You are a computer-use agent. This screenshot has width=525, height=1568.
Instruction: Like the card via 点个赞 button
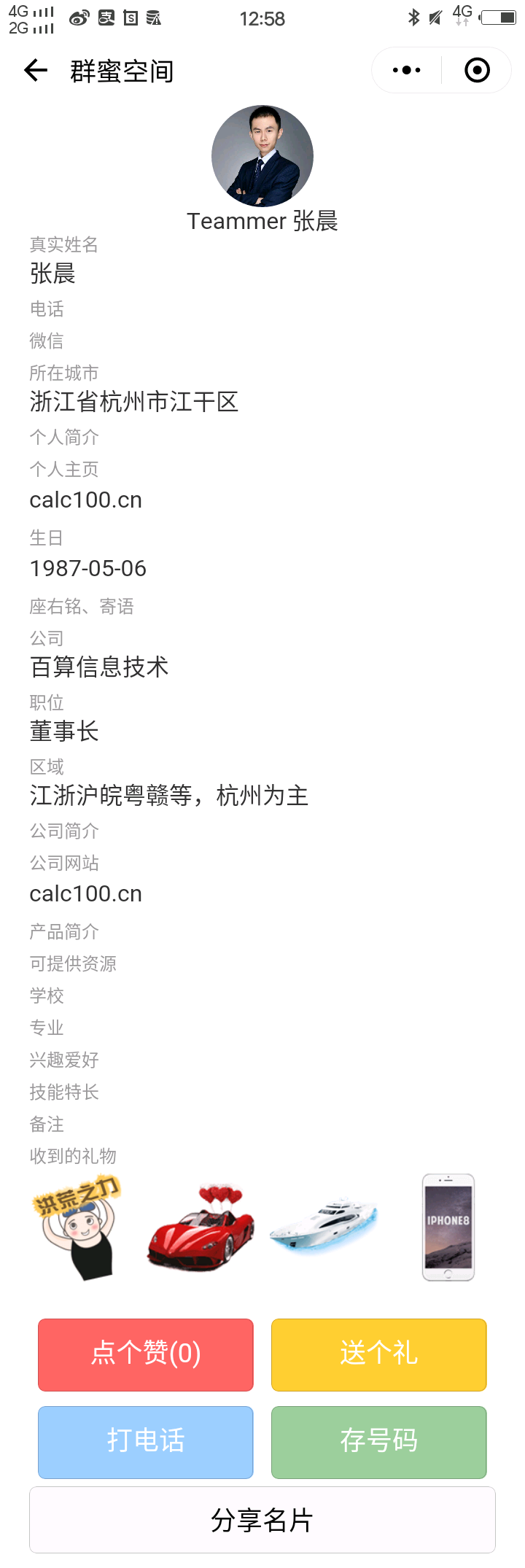click(x=146, y=1354)
